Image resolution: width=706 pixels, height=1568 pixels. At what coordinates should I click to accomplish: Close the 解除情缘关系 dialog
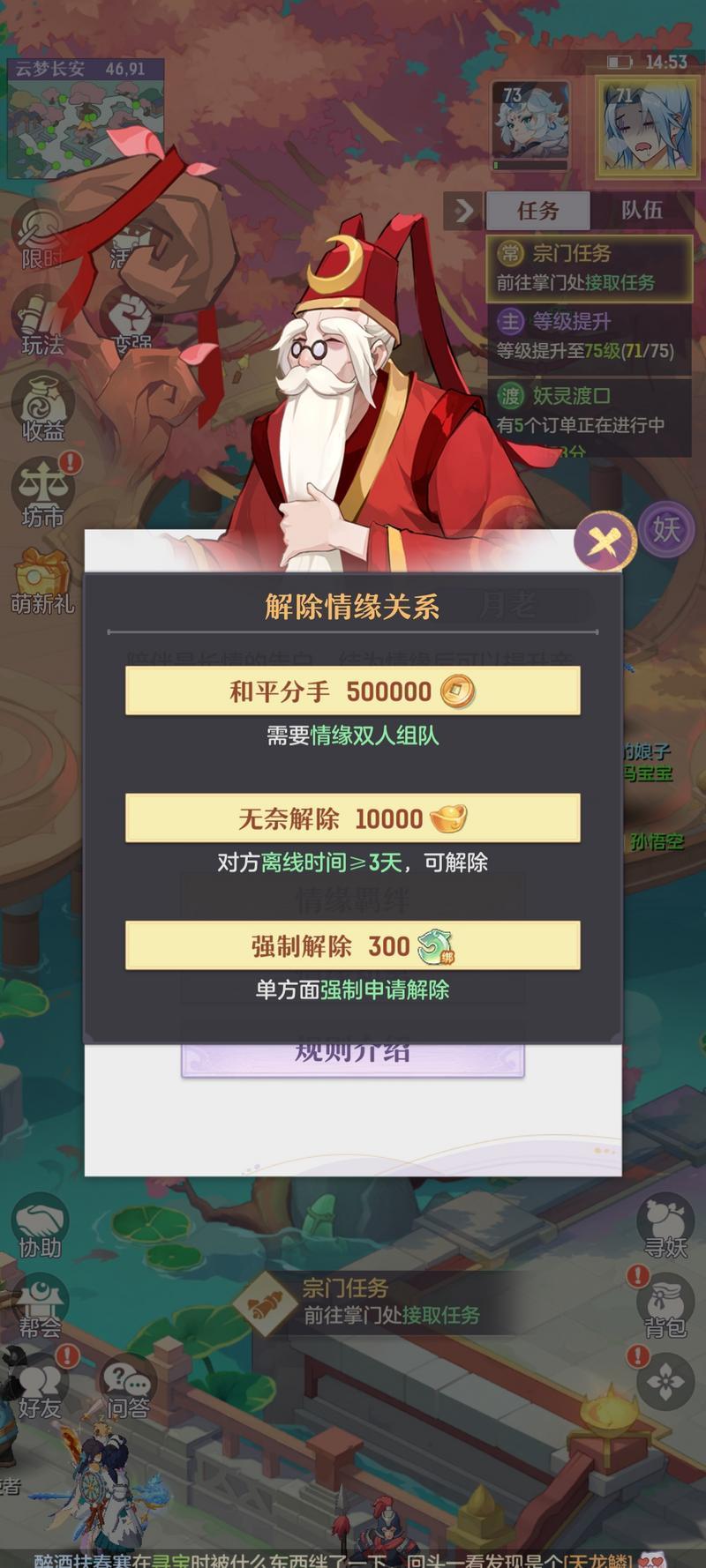click(605, 541)
